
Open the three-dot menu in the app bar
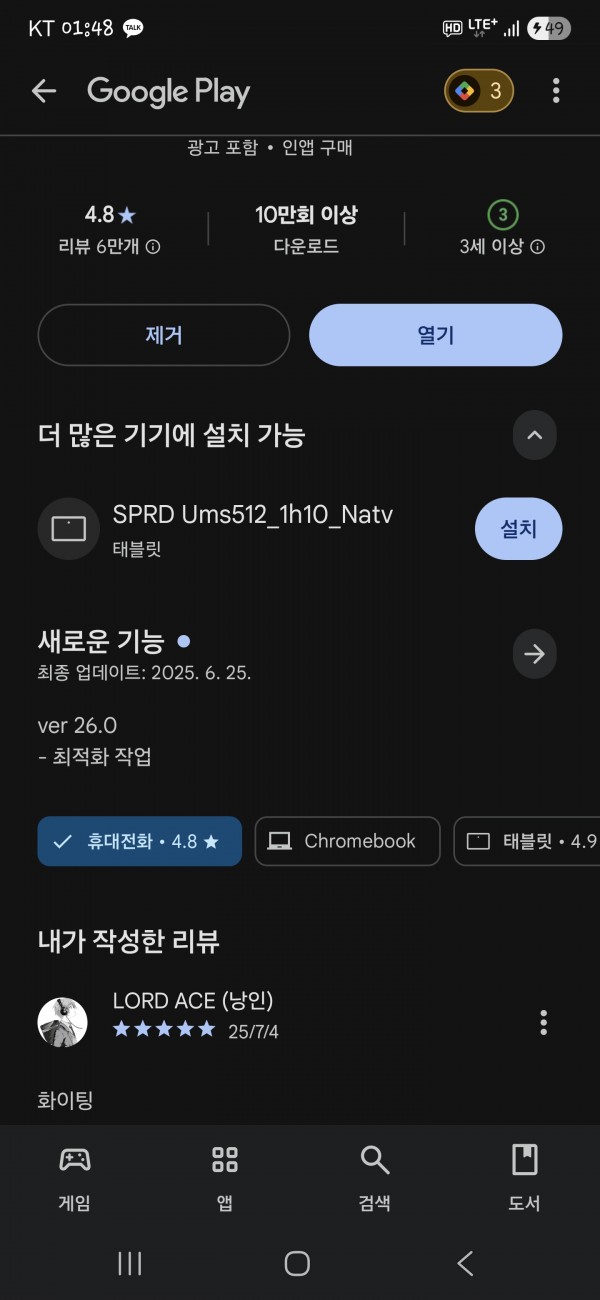click(x=556, y=91)
